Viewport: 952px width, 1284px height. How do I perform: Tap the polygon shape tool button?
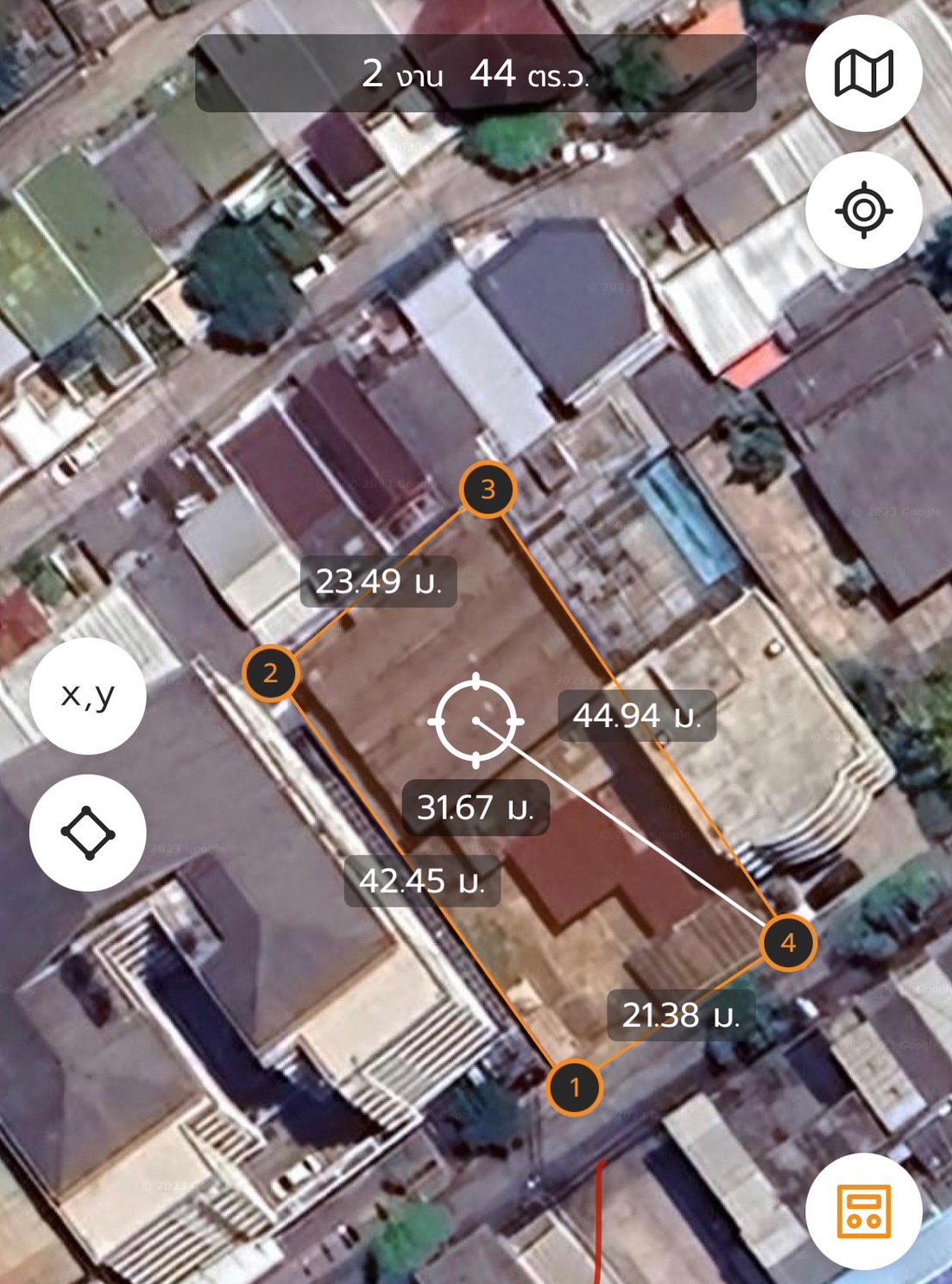88,832
